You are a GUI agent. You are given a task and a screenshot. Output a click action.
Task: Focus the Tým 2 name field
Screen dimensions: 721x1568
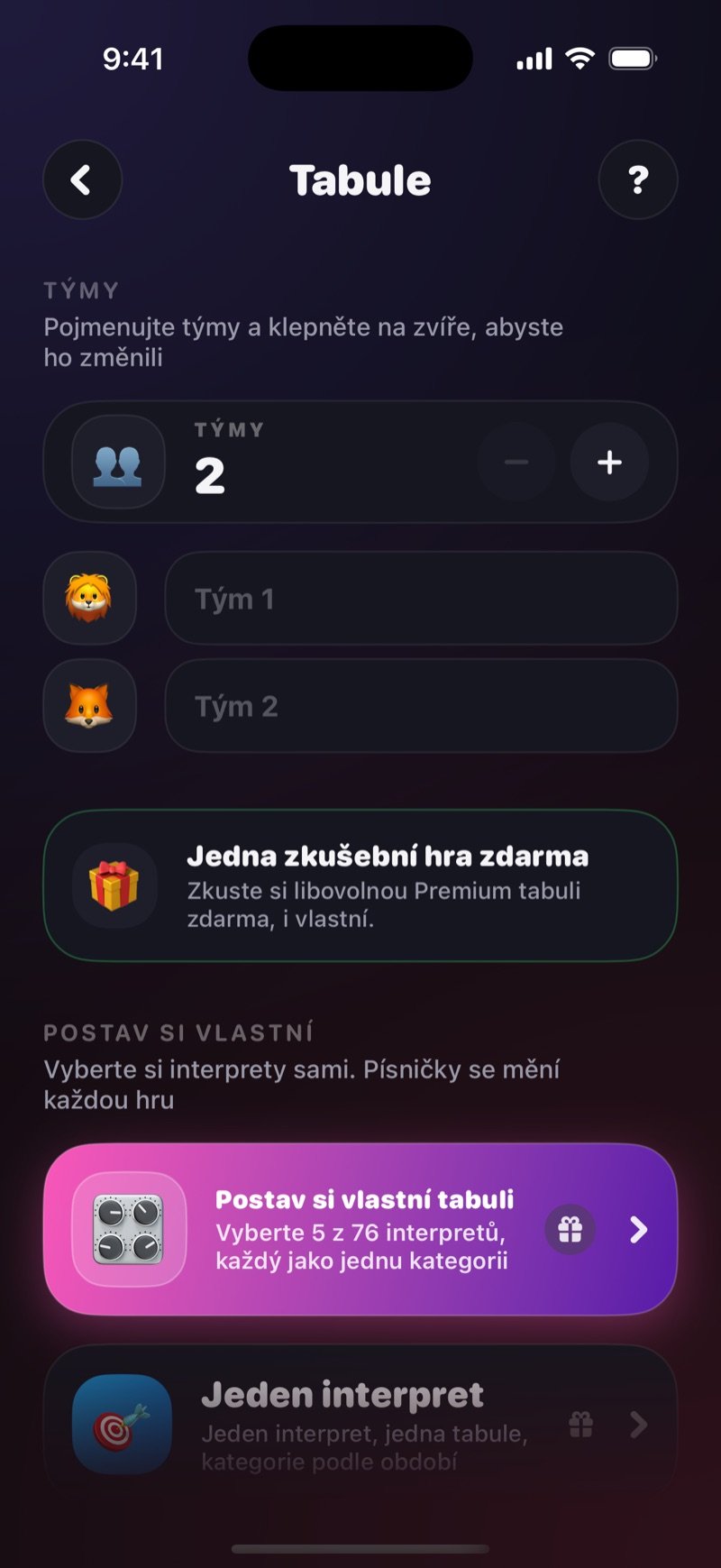pos(421,705)
